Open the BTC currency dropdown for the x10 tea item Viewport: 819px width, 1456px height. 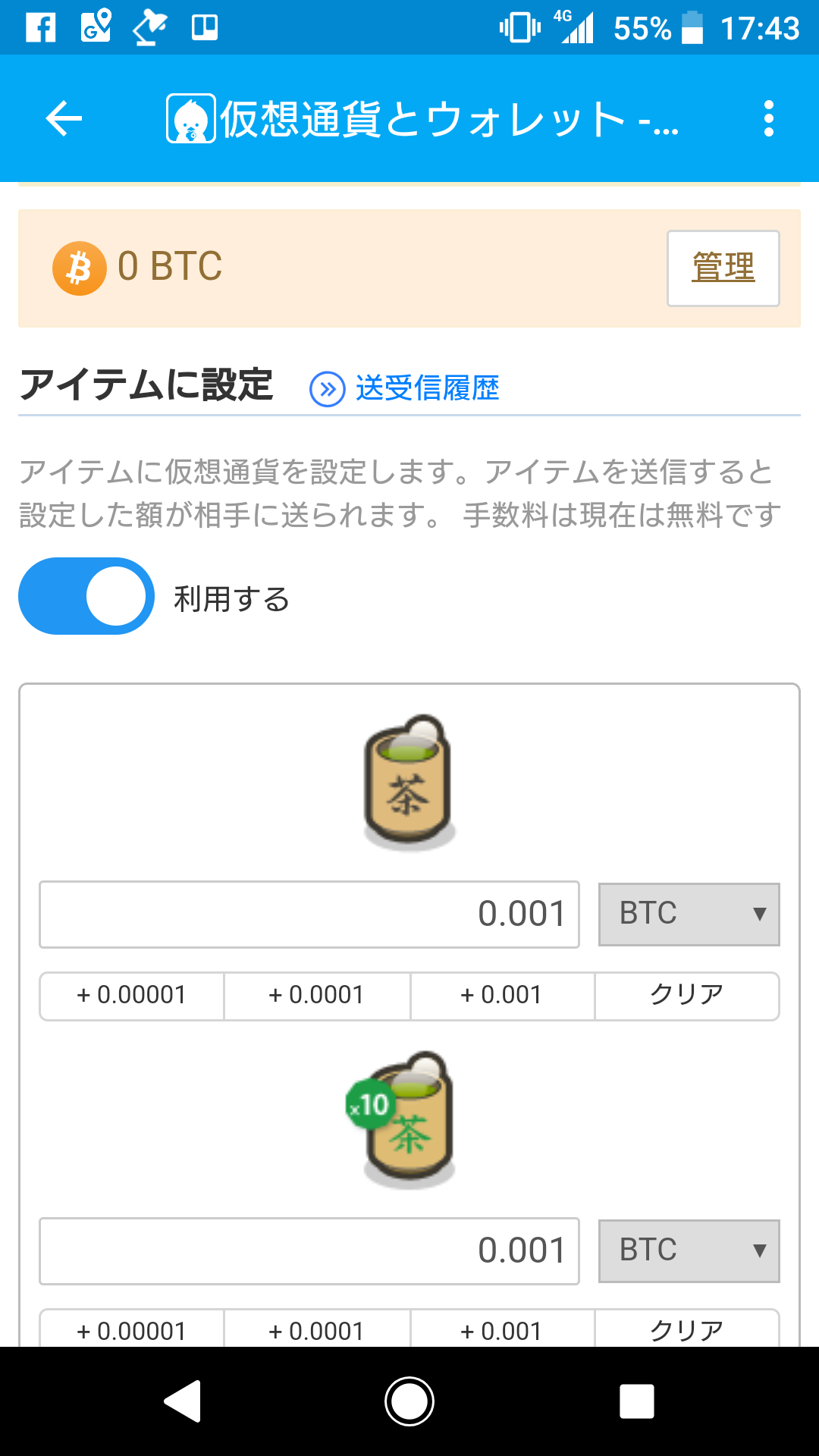(x=688, y=1251)
